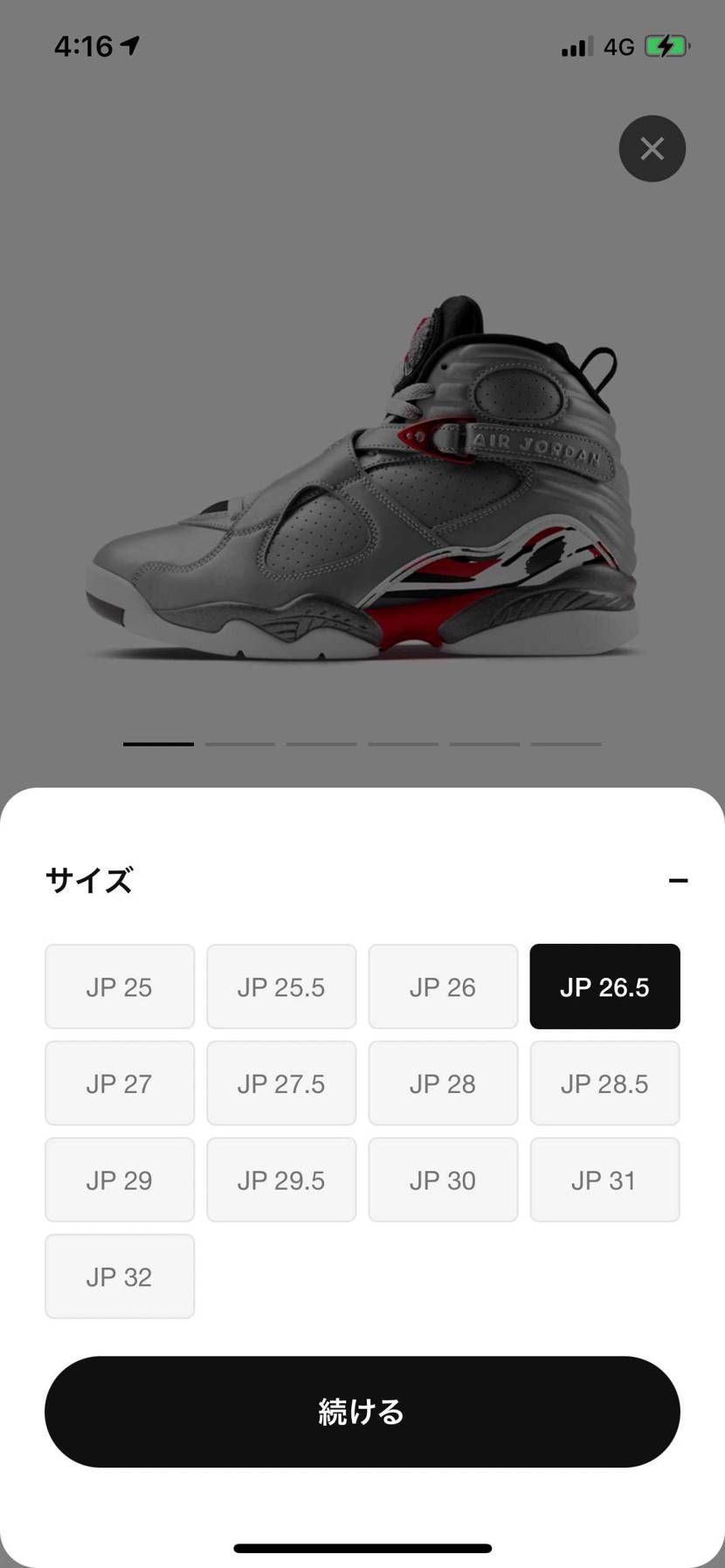Choose size JP 29

point(120,1180)
